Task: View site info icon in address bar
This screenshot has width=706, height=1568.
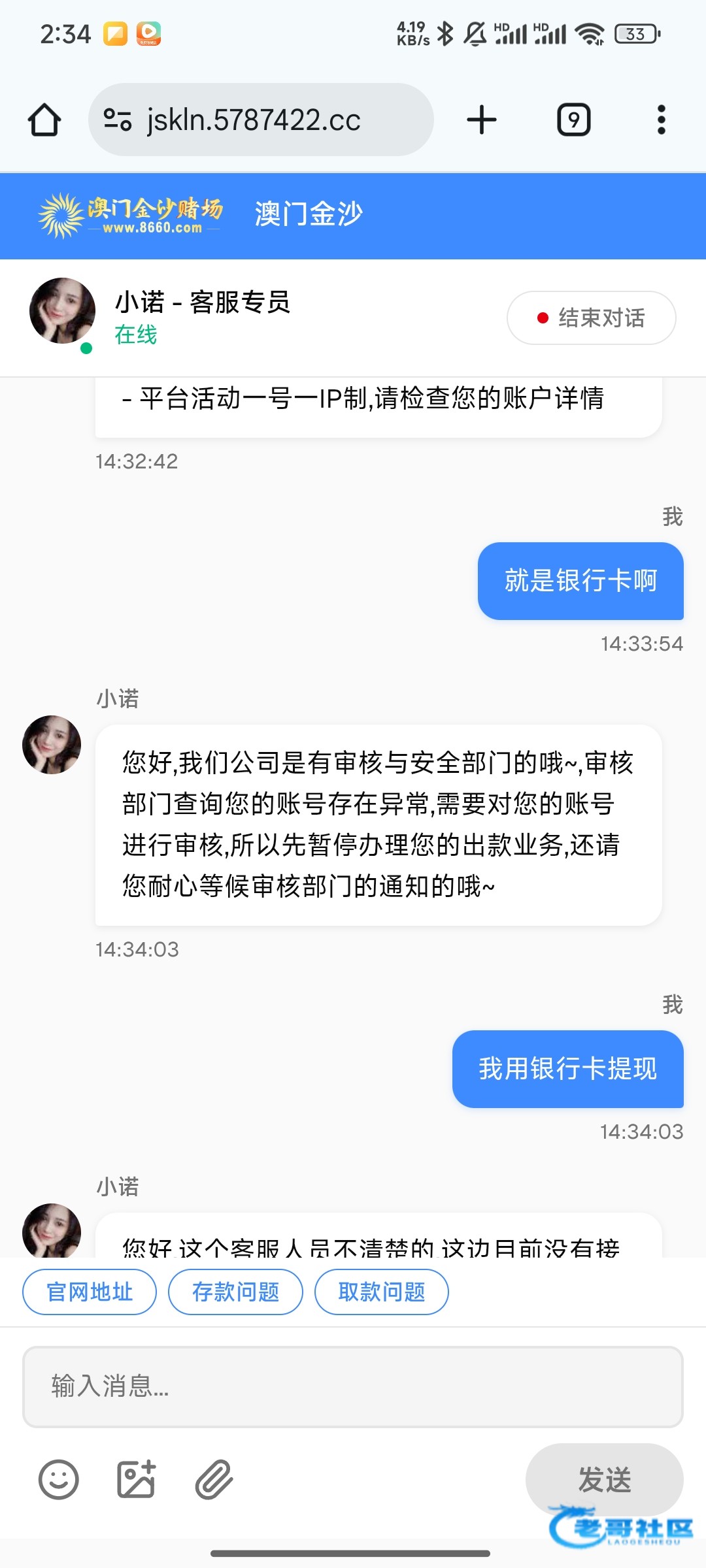Action: point(118,120)
